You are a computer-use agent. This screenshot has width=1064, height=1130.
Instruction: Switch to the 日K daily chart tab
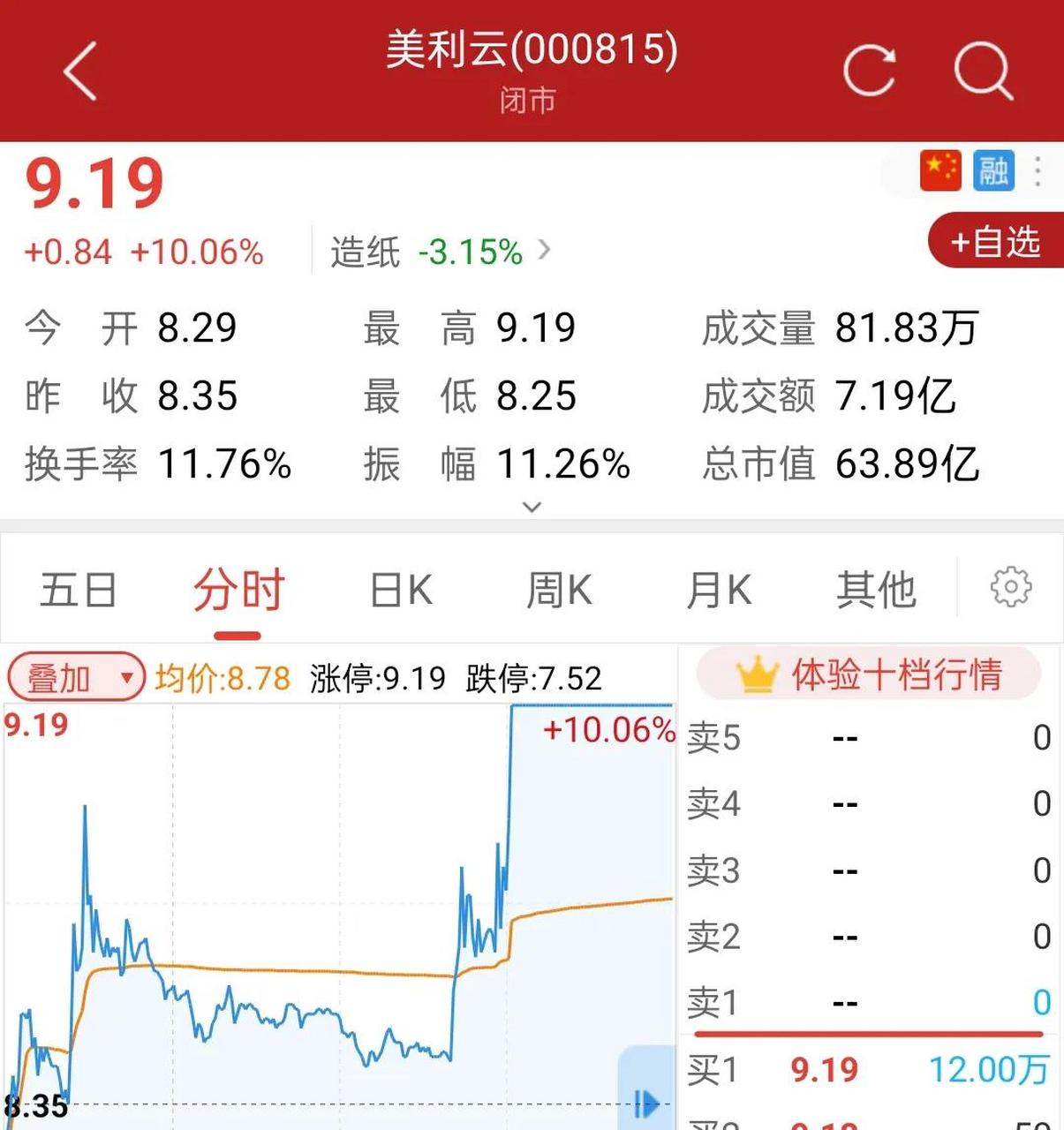(x=400, y=589)
